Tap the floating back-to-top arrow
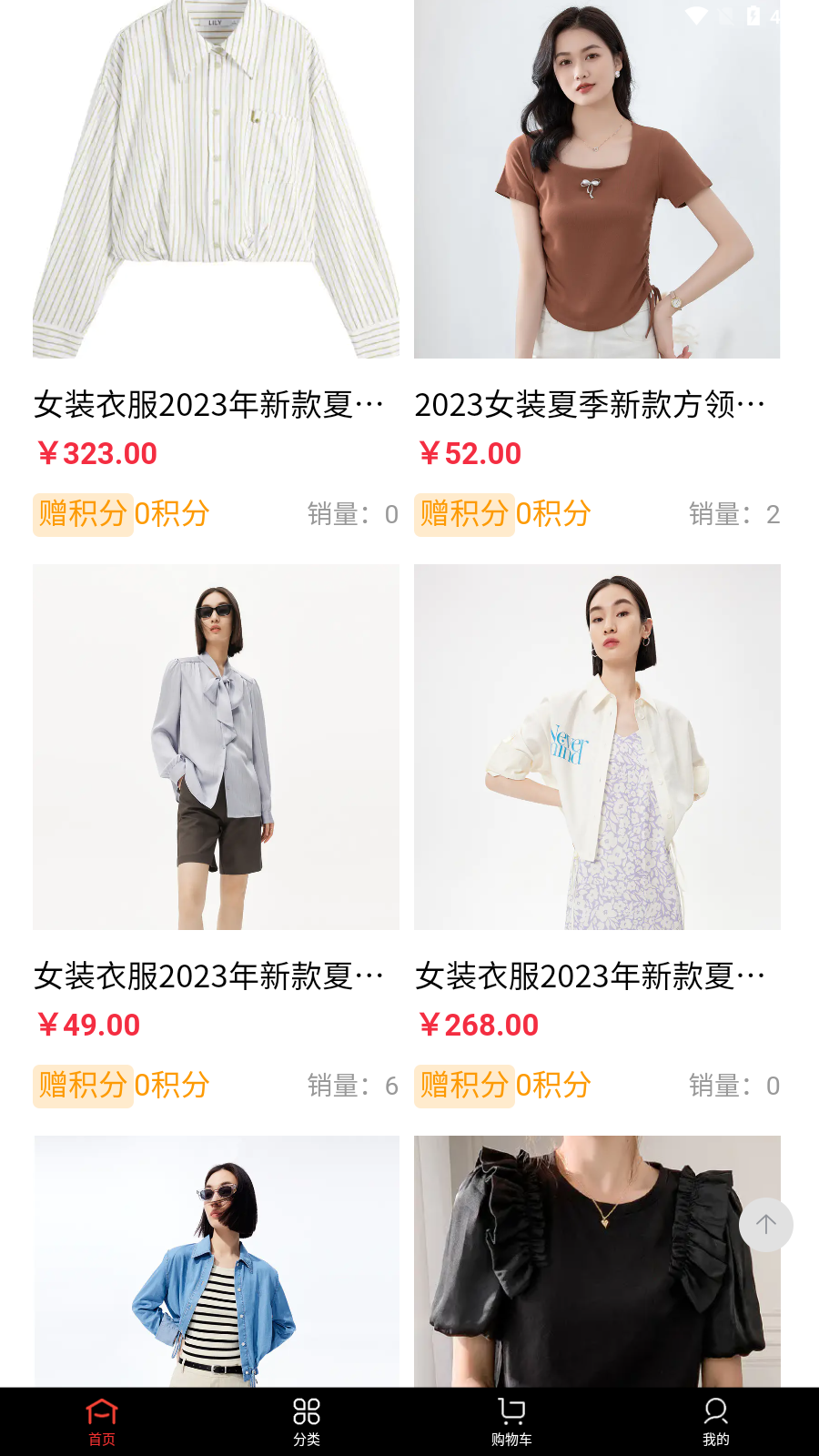The image size is (819, 1456). point(766,1225)
